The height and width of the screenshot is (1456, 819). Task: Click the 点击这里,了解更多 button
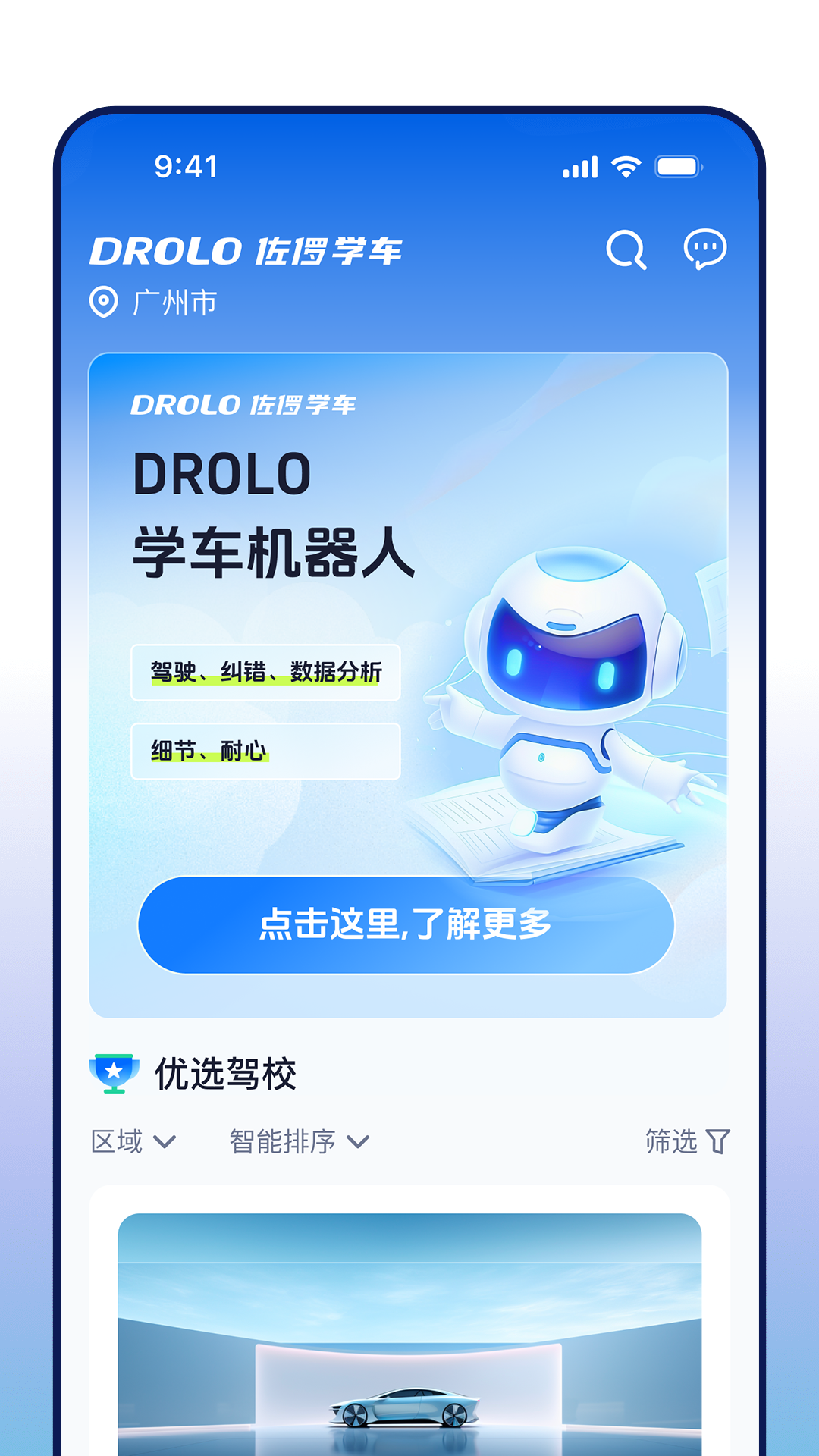(407, 924)
